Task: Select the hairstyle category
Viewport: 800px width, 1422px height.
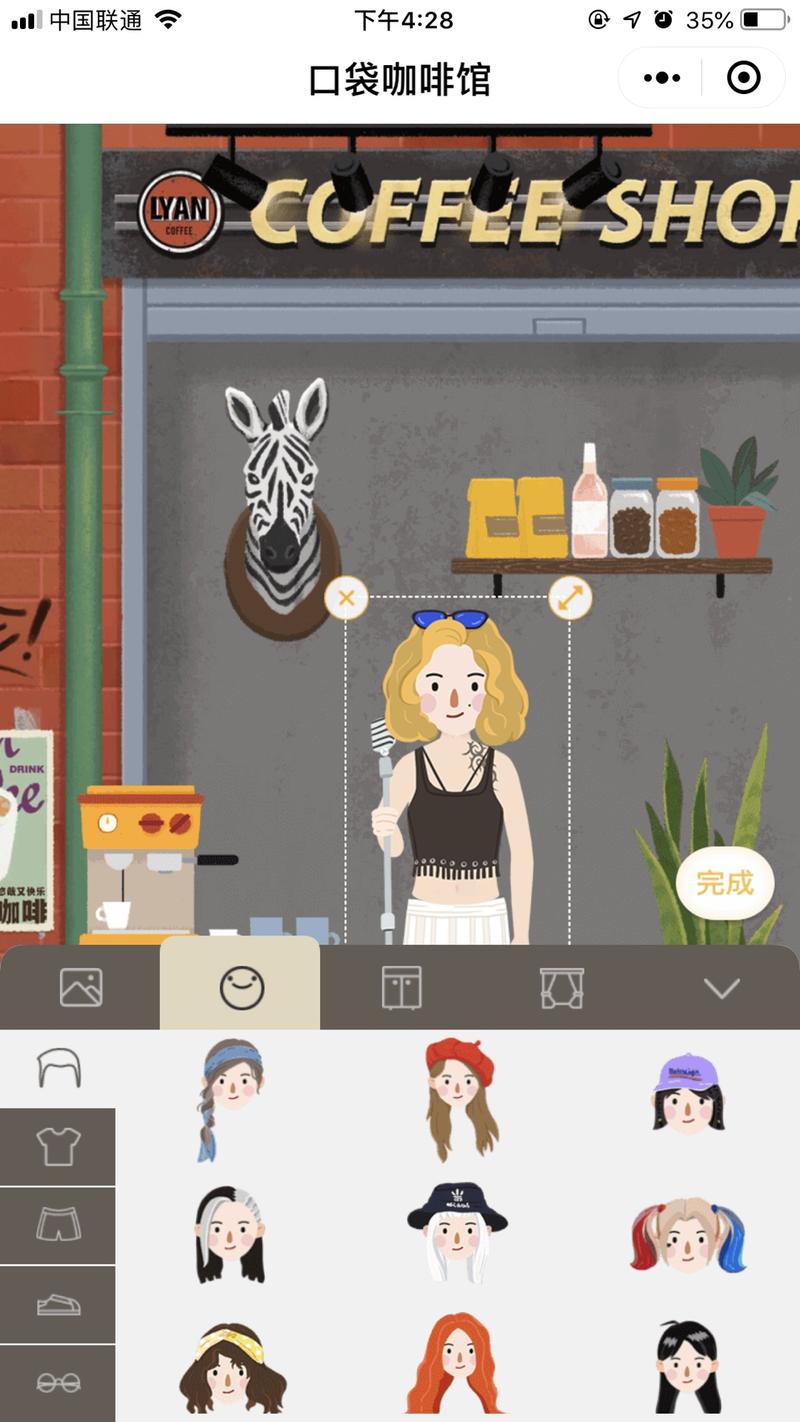Action: pos(58,1068)
